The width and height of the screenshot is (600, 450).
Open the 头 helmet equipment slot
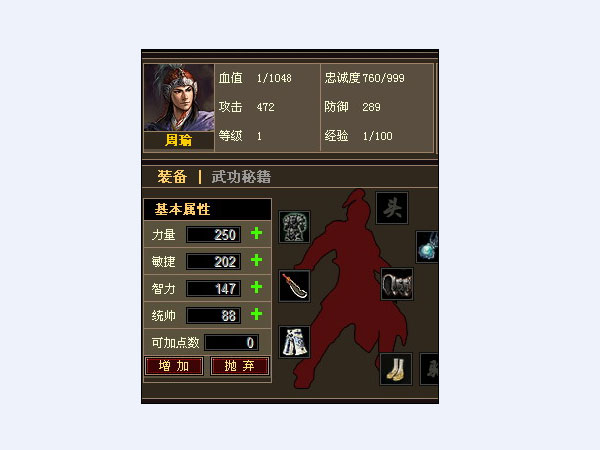(x=392, y=208)
